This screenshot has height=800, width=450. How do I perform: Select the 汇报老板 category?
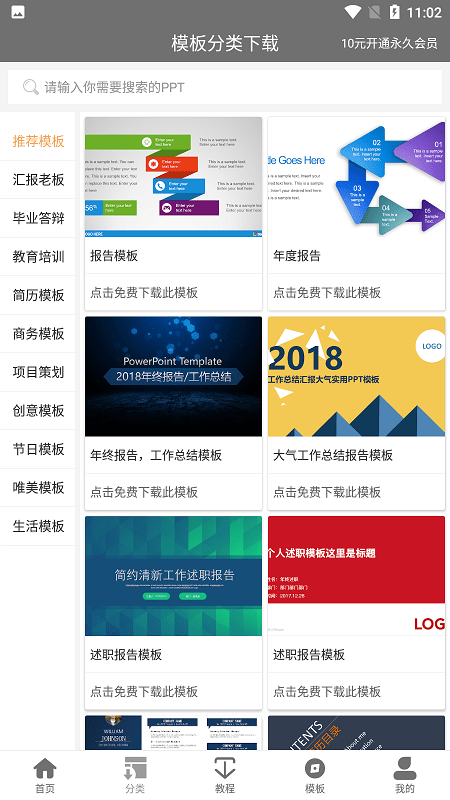point(38,180)
